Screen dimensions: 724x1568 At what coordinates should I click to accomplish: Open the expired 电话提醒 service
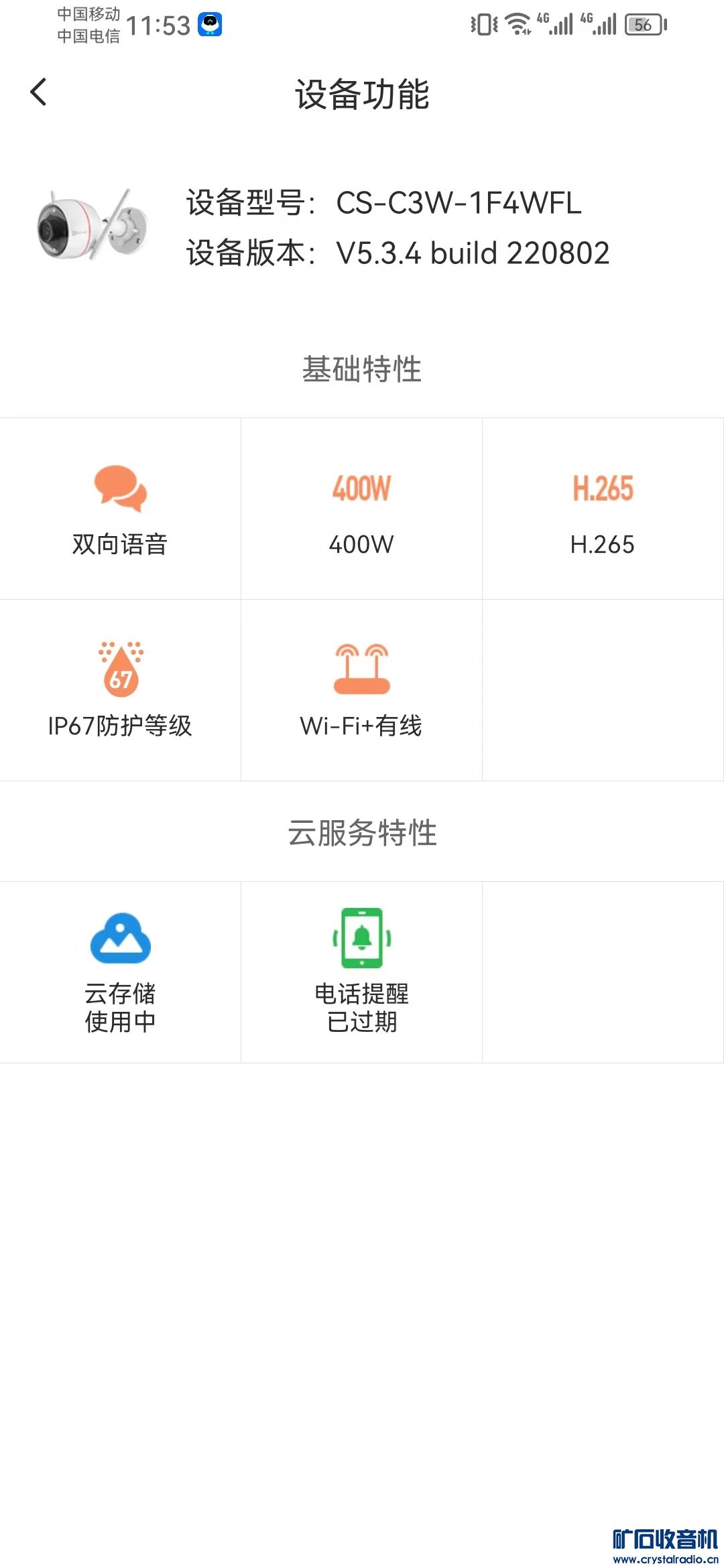point(362,972)
